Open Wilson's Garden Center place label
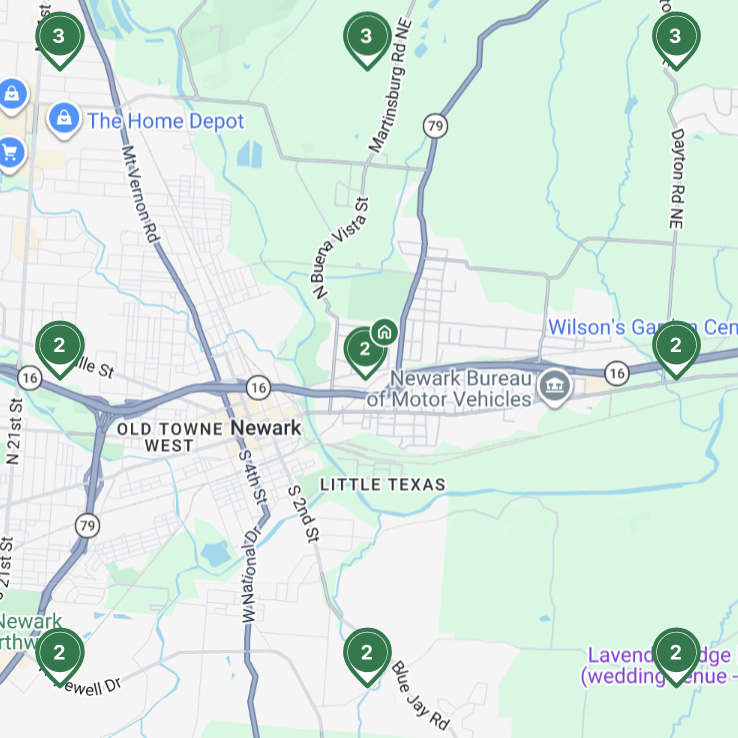Viewport: 738px width, 738px height. click(641, 327)
